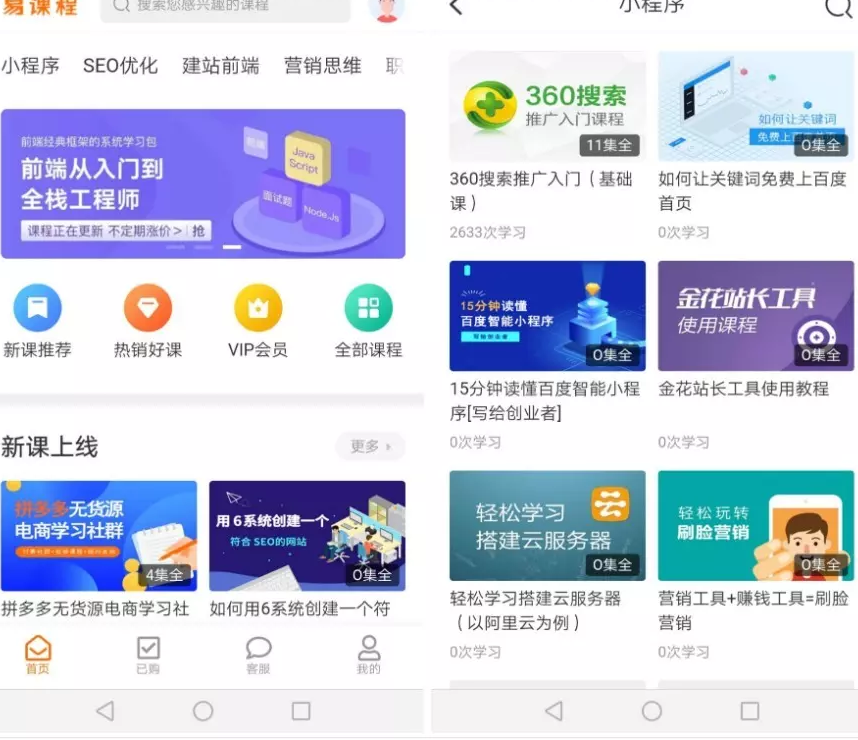Open 拼多多无货源电商学习社群 course

click(x=99, y=537)
